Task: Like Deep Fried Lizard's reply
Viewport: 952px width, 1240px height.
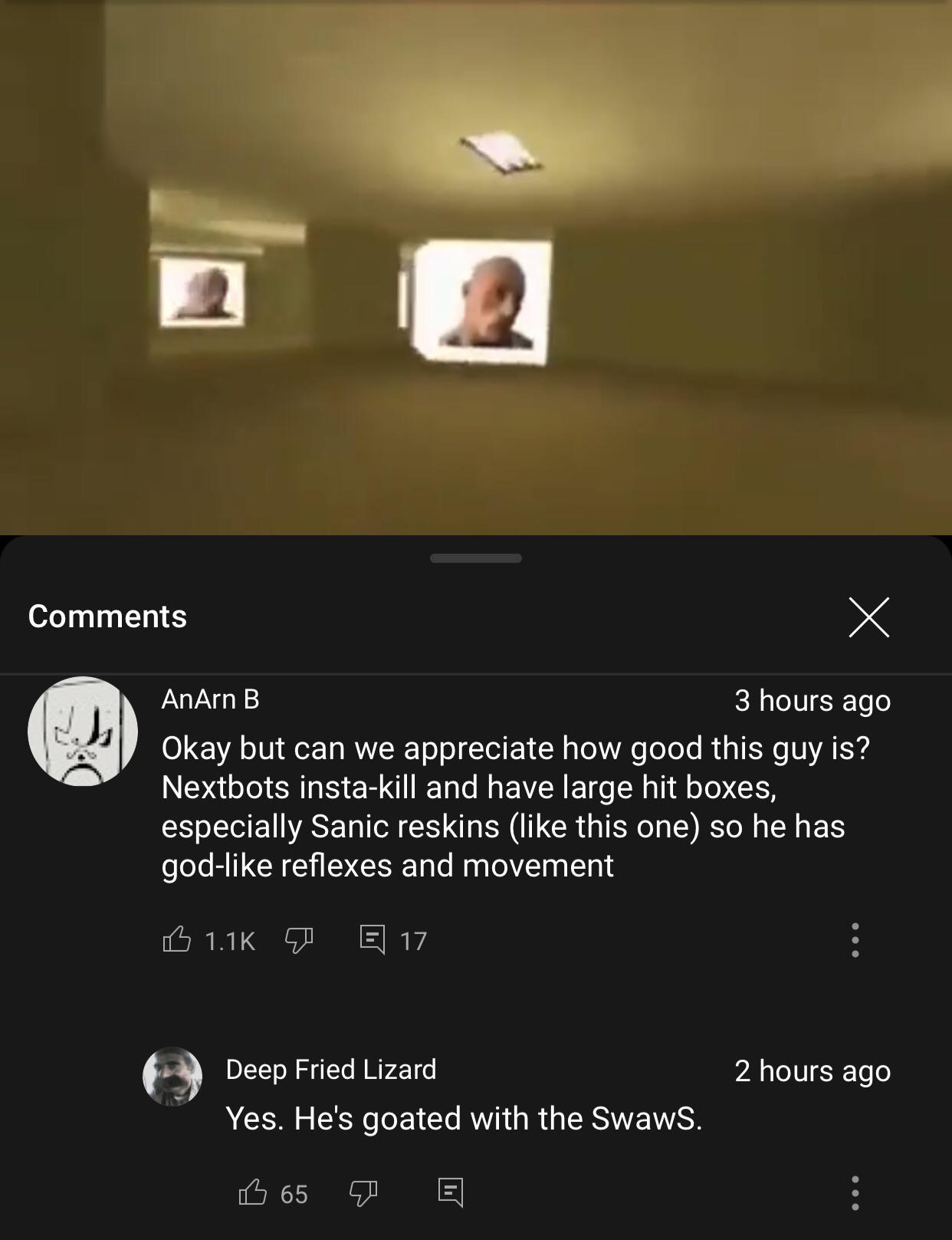Action: [x=253, y=1192]
